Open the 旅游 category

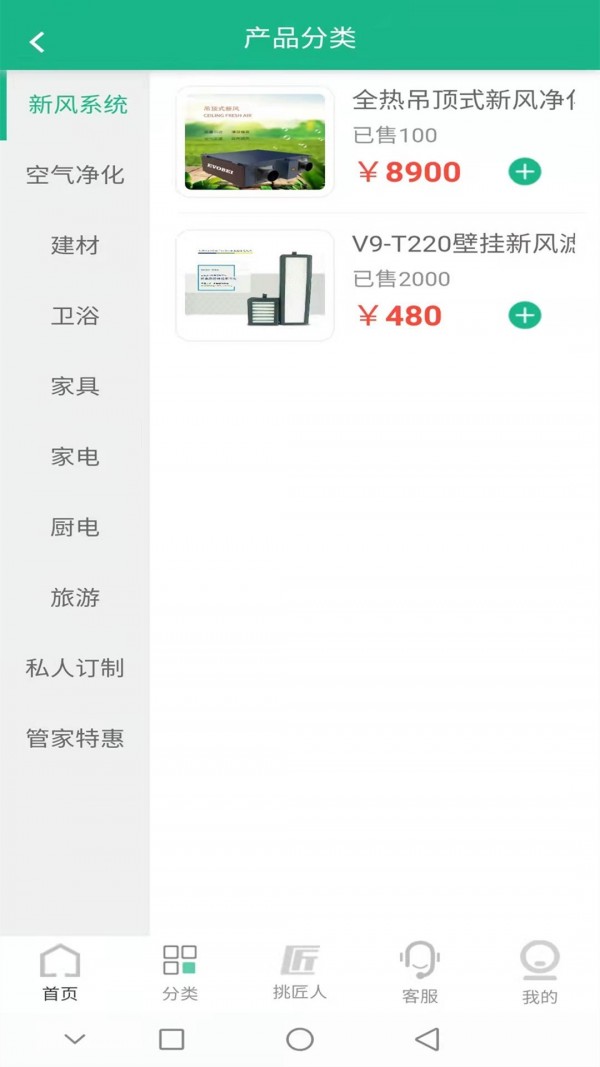(75, 598)
